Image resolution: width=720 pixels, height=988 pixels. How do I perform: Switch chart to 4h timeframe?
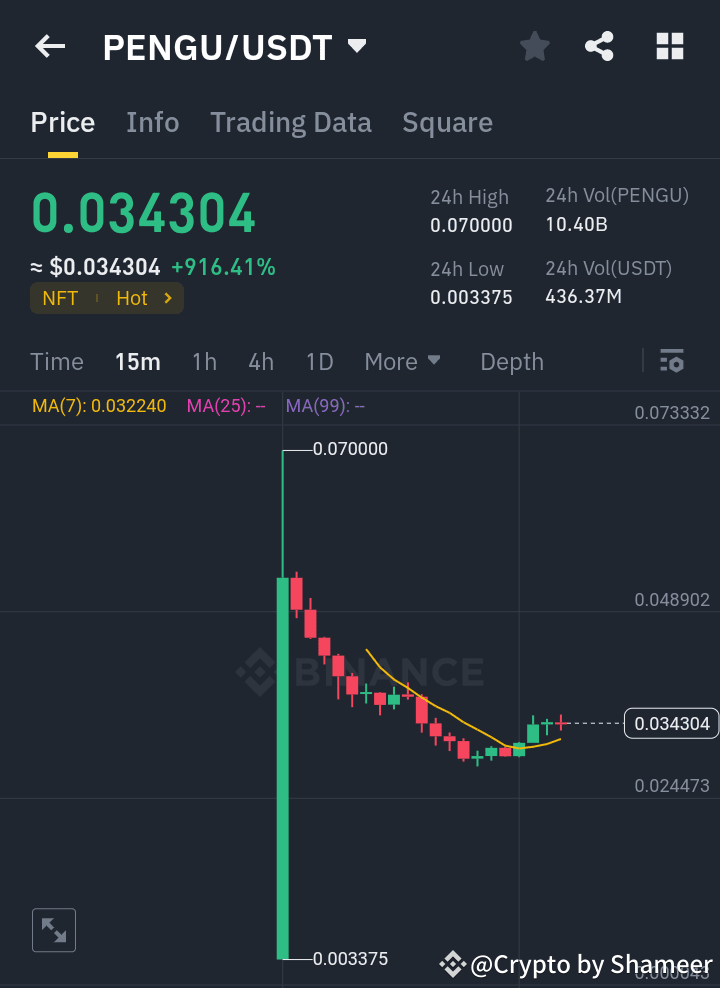tap(261, 362)
